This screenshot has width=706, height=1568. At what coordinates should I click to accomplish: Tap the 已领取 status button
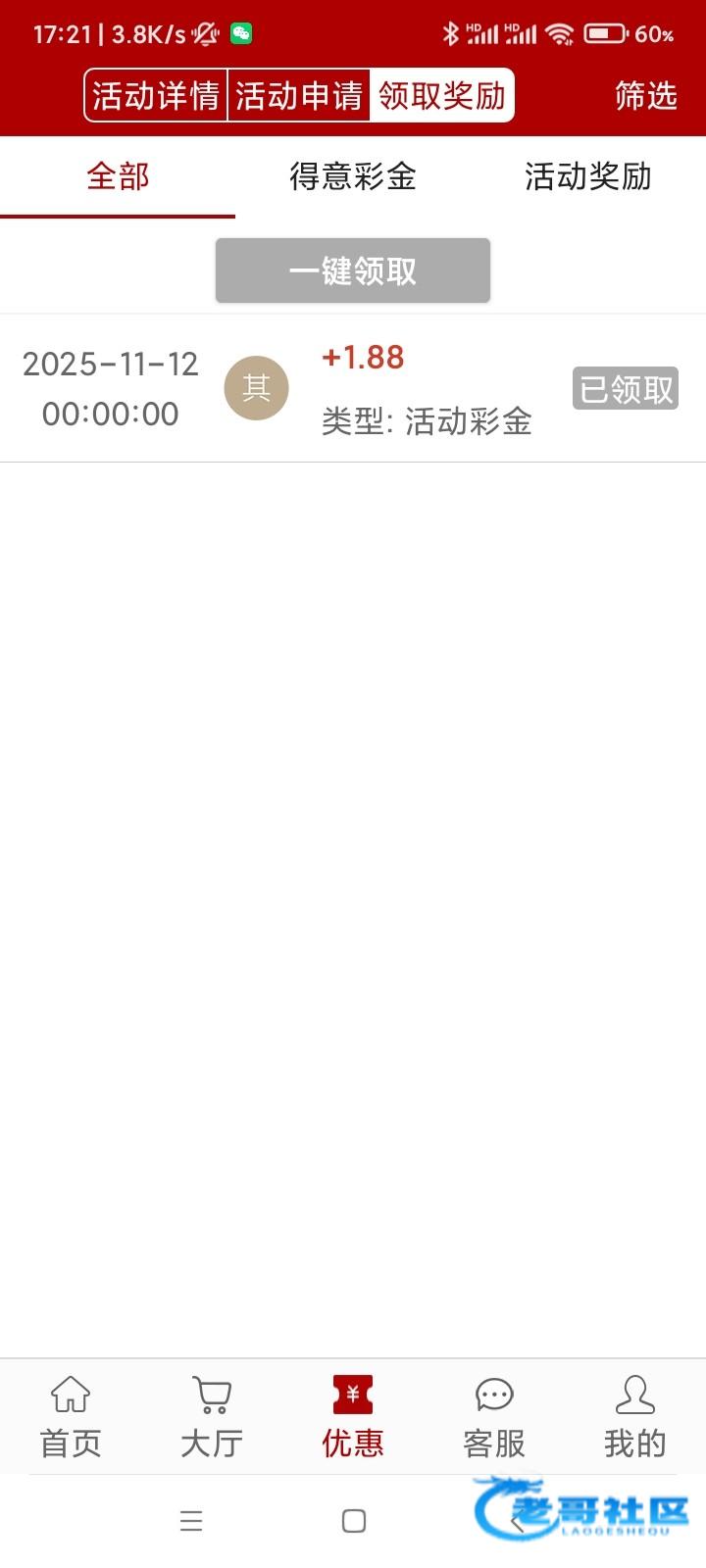pyautogui.click(x=625, y=389)
